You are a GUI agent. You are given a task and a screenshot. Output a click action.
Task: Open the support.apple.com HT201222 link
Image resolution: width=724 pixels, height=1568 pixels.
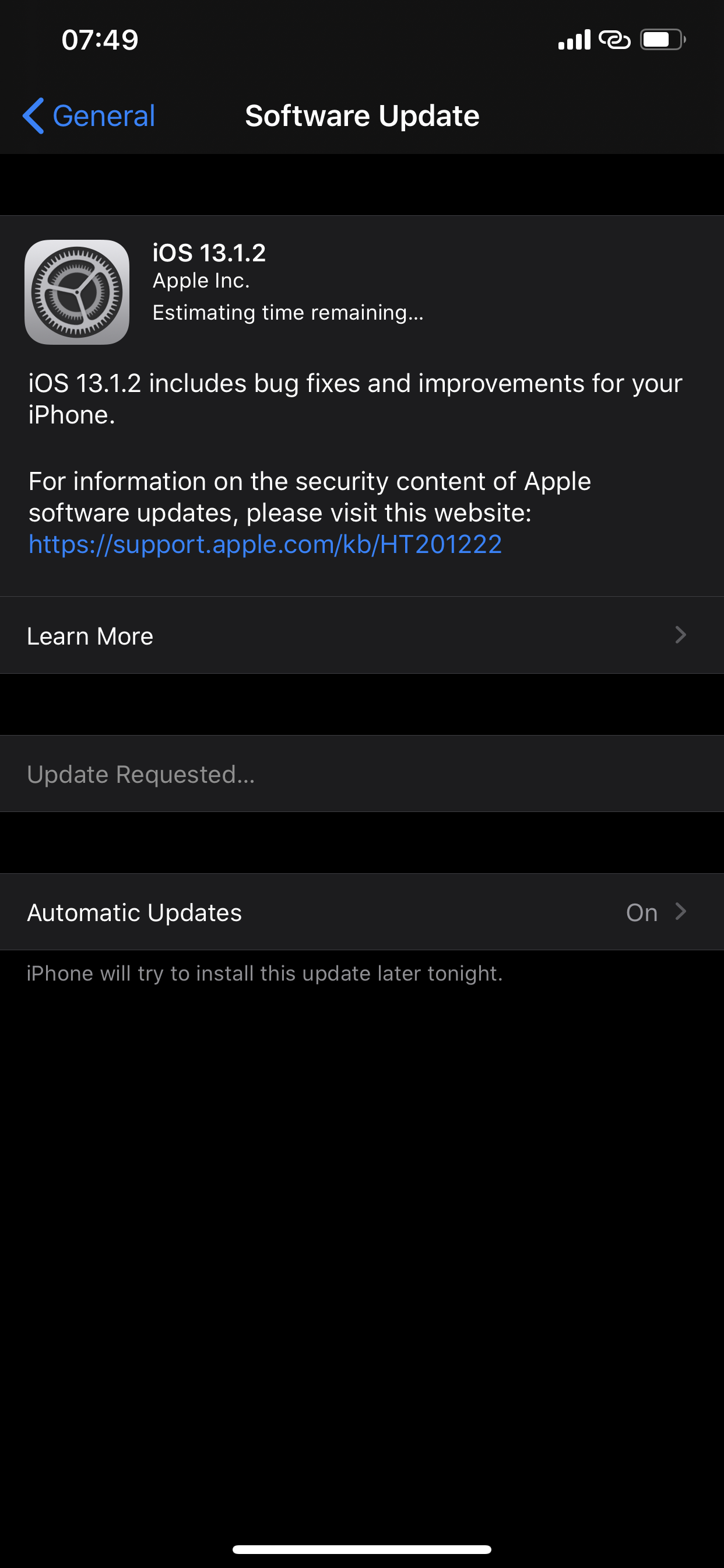265,544
